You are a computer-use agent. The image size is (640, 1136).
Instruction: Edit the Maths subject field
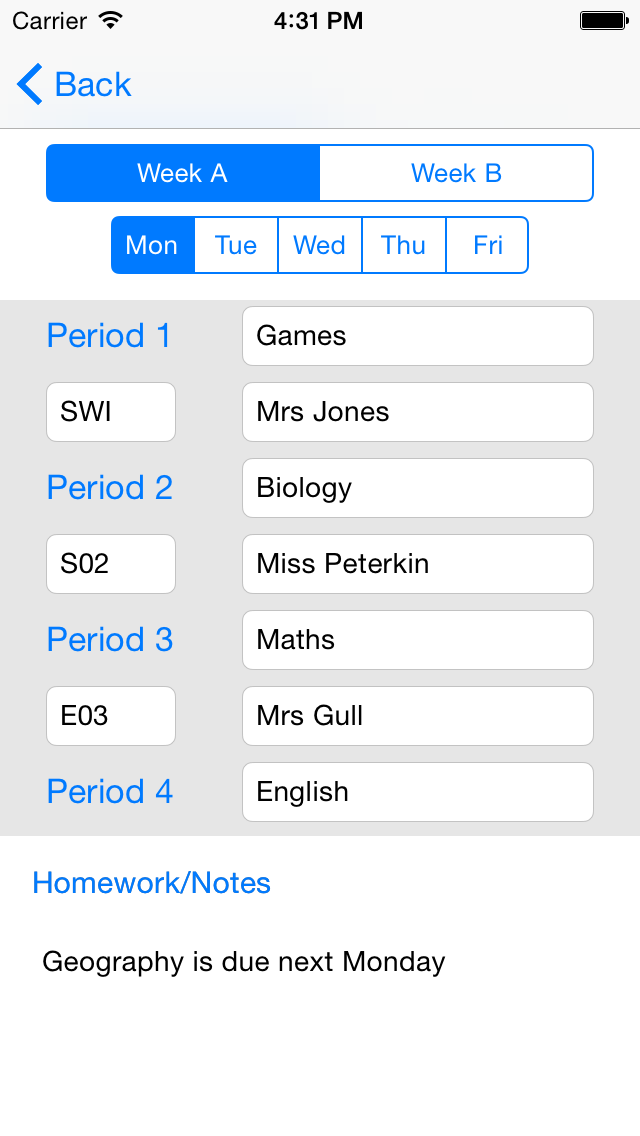click(x=417, y=640)
